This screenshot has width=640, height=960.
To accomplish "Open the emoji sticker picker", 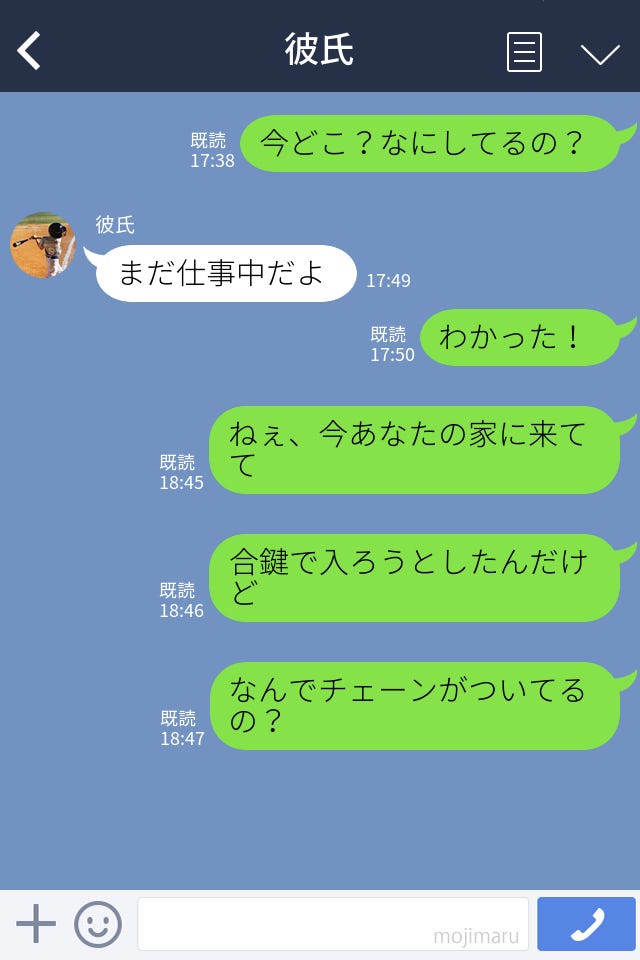I will click(x=98, y=924).
